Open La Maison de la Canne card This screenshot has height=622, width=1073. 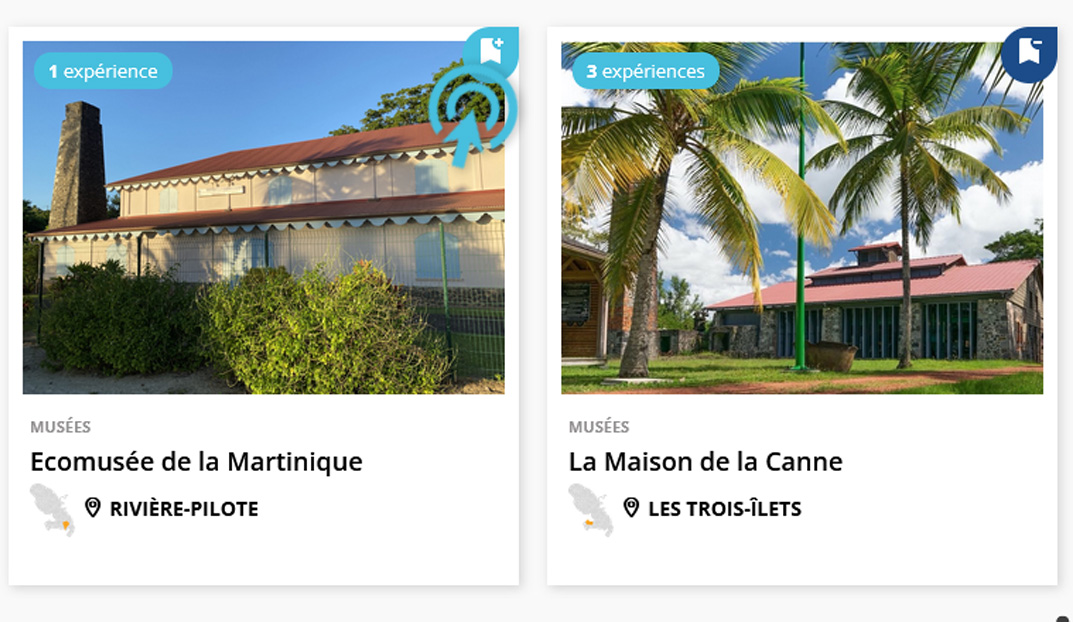click(705, 461)
